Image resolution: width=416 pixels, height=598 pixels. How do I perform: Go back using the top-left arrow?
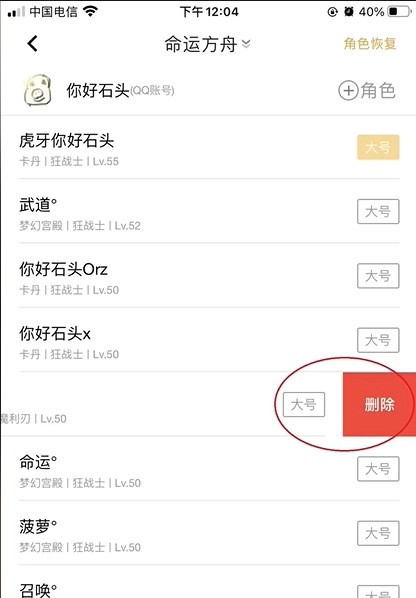(x=33, y=43)
